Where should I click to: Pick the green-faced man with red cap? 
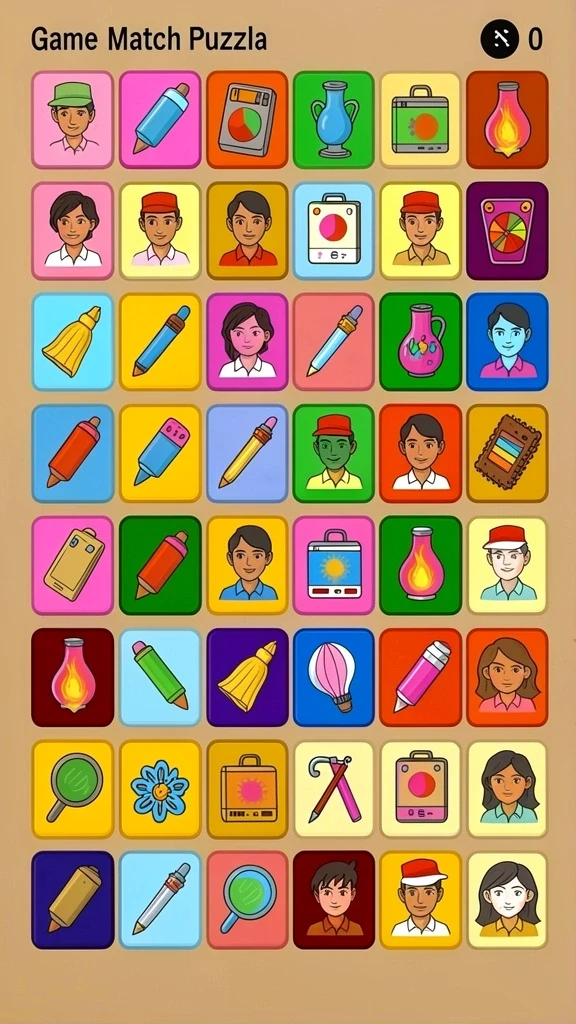tap(334, 454)
